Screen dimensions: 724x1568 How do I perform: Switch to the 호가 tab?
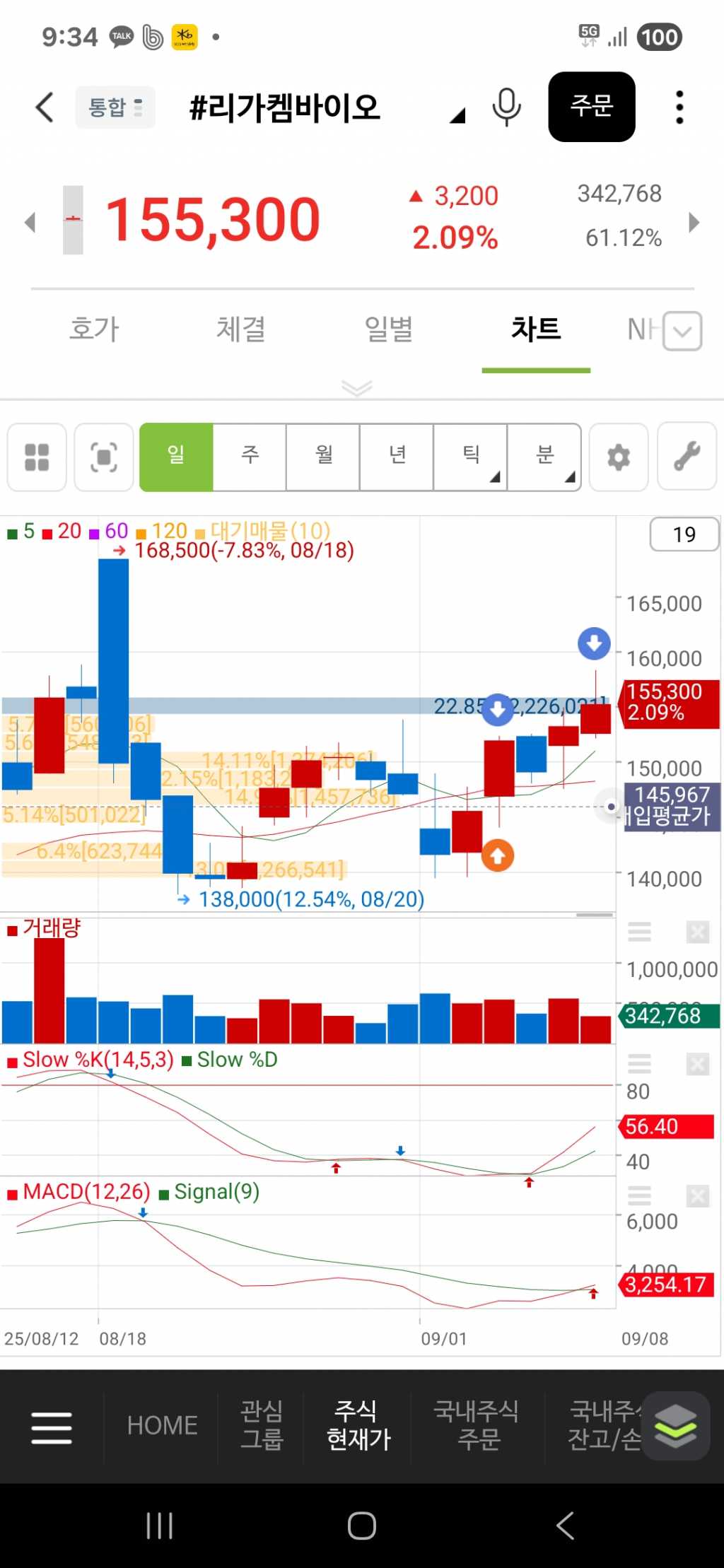click(94, 329)
